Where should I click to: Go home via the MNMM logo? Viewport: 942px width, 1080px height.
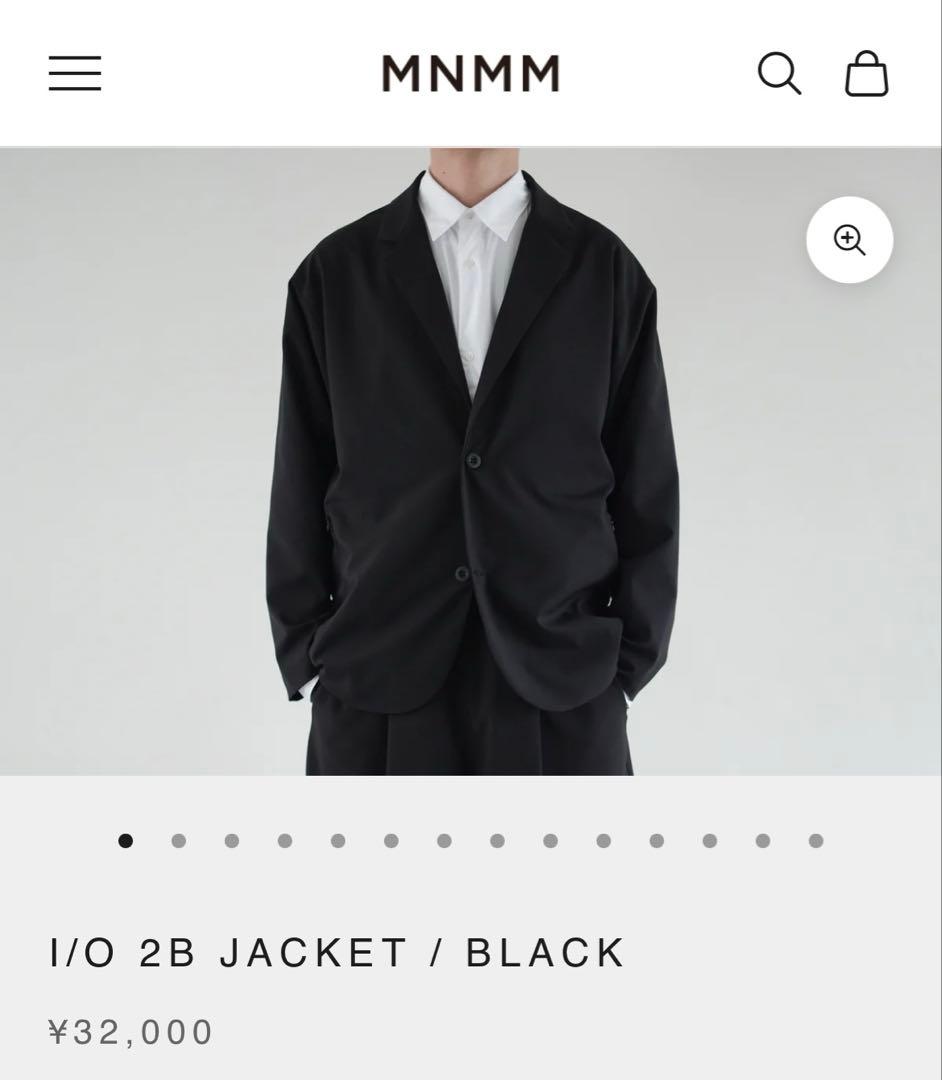[x=470, y=72]
